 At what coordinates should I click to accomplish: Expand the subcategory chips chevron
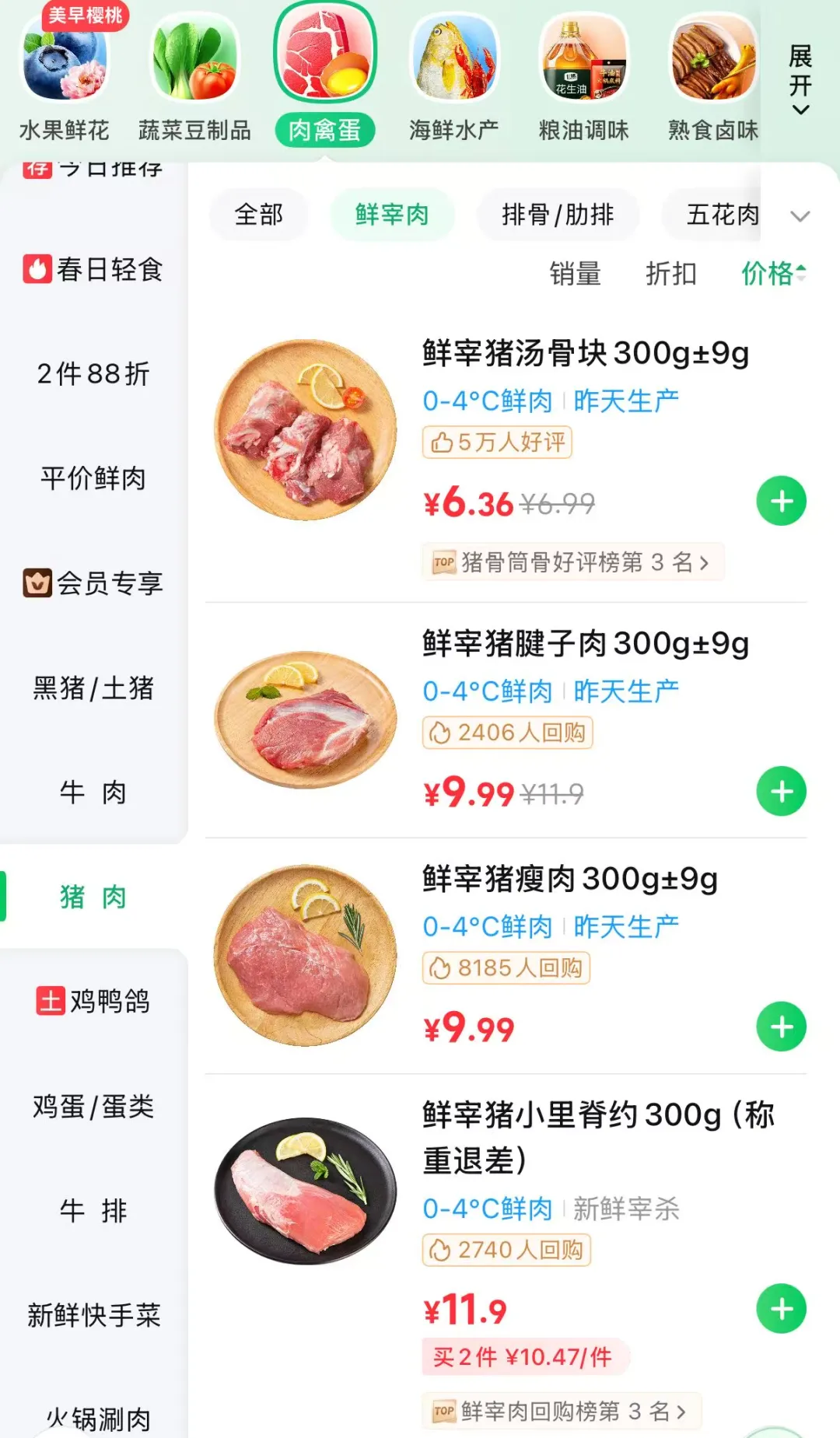point(800,216)
